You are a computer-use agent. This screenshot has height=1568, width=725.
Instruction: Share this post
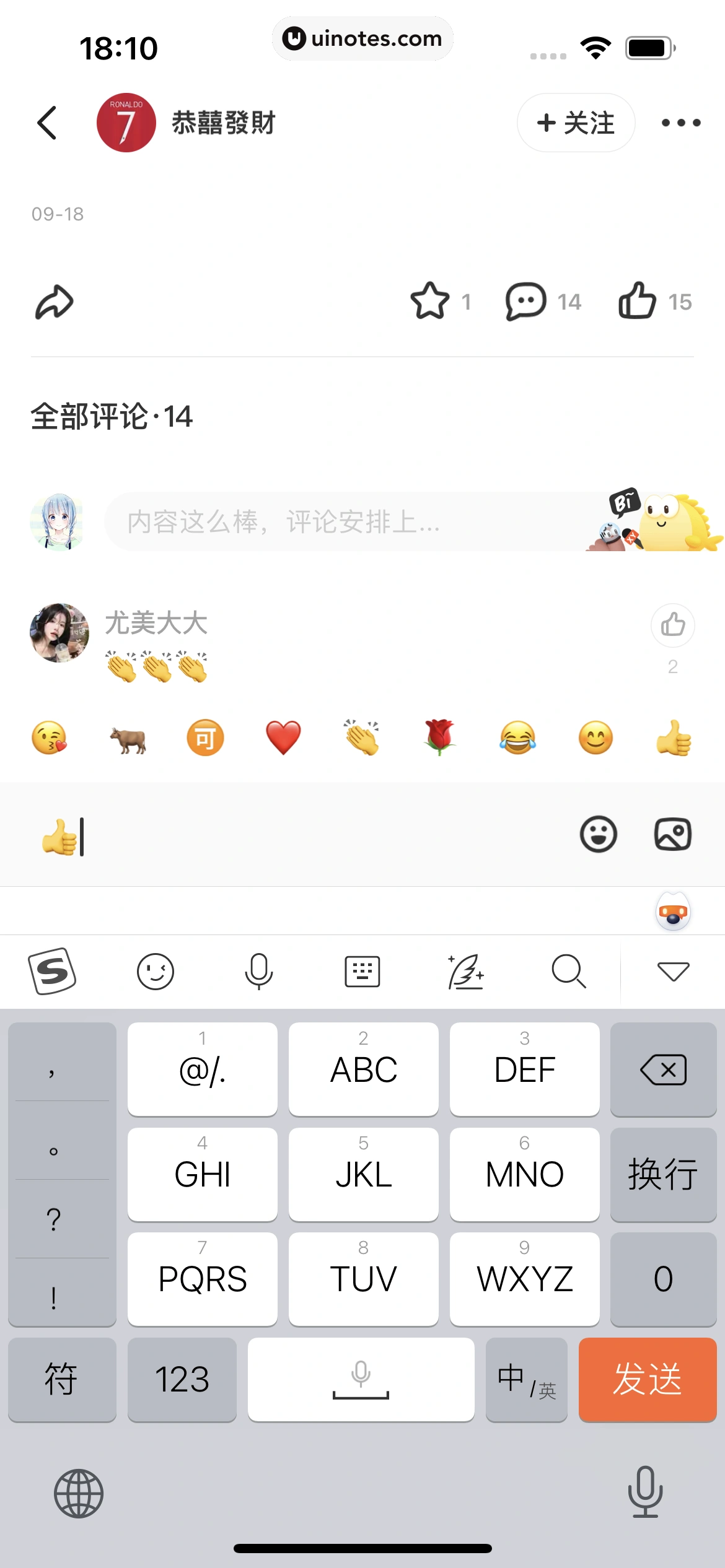55,302
